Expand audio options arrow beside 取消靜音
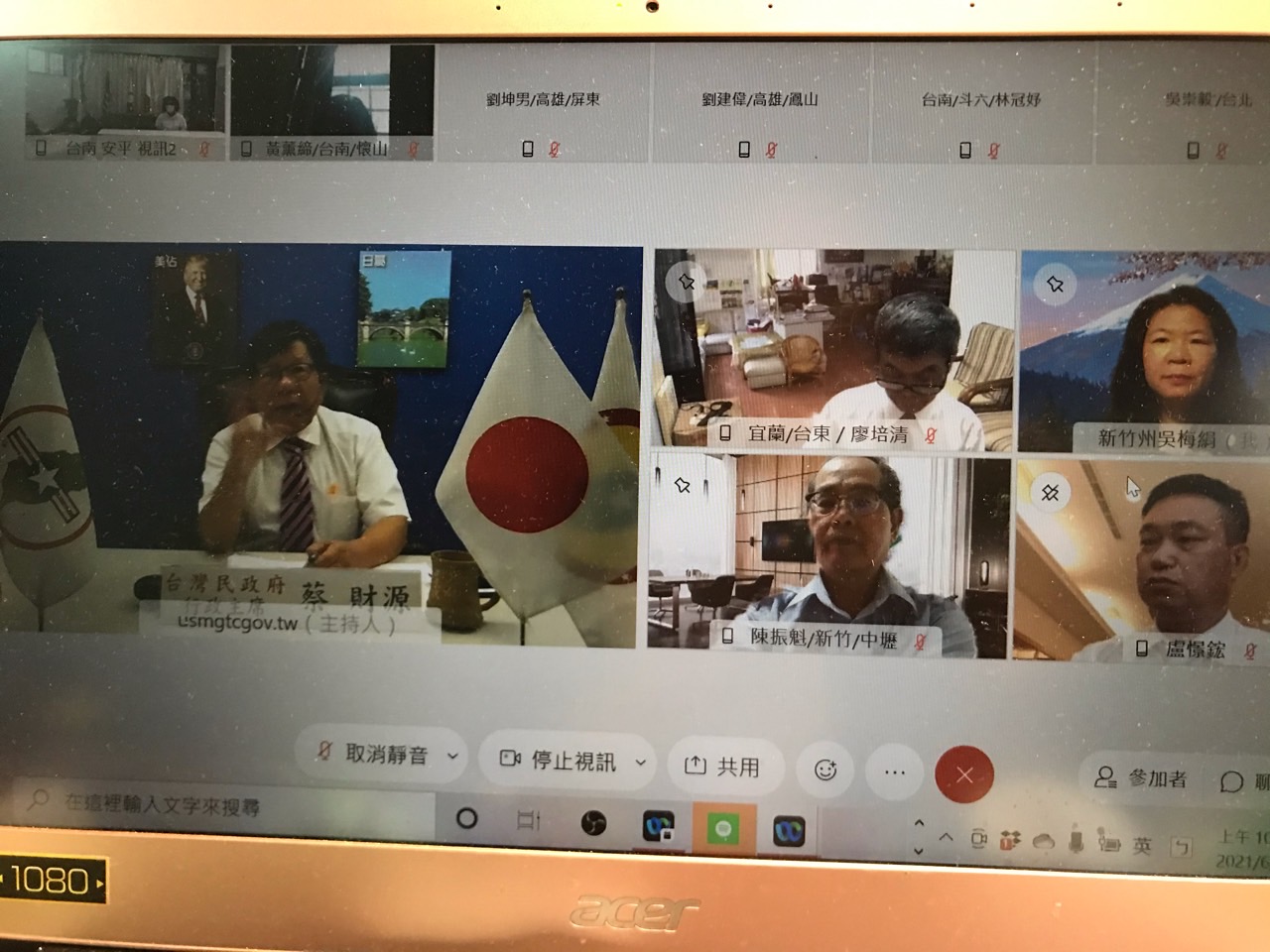The width and height of the screenshot is (1270, 952). click(x=452, y=756)
